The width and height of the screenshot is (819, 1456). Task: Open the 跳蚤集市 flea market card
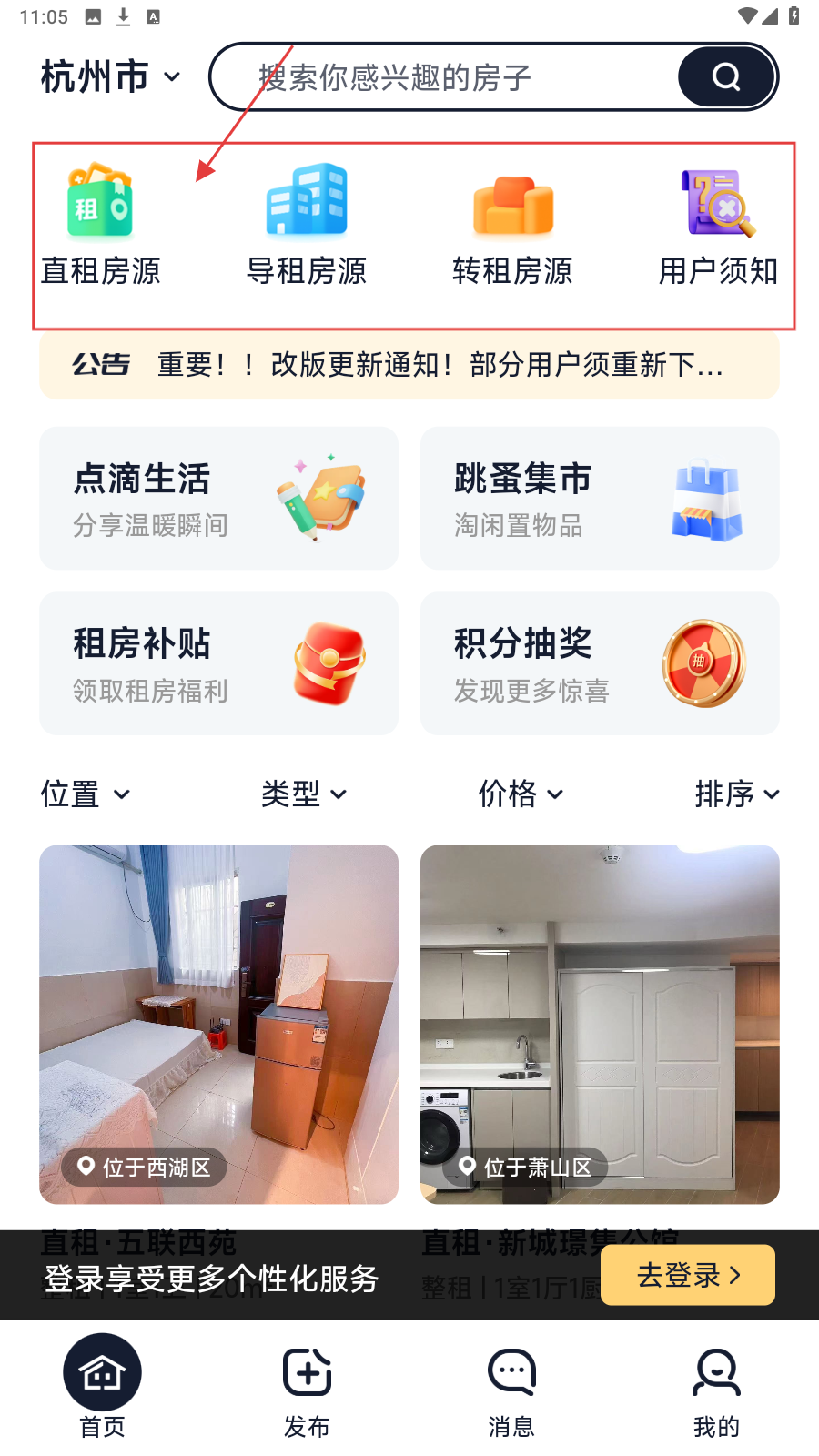coord(600,498)
